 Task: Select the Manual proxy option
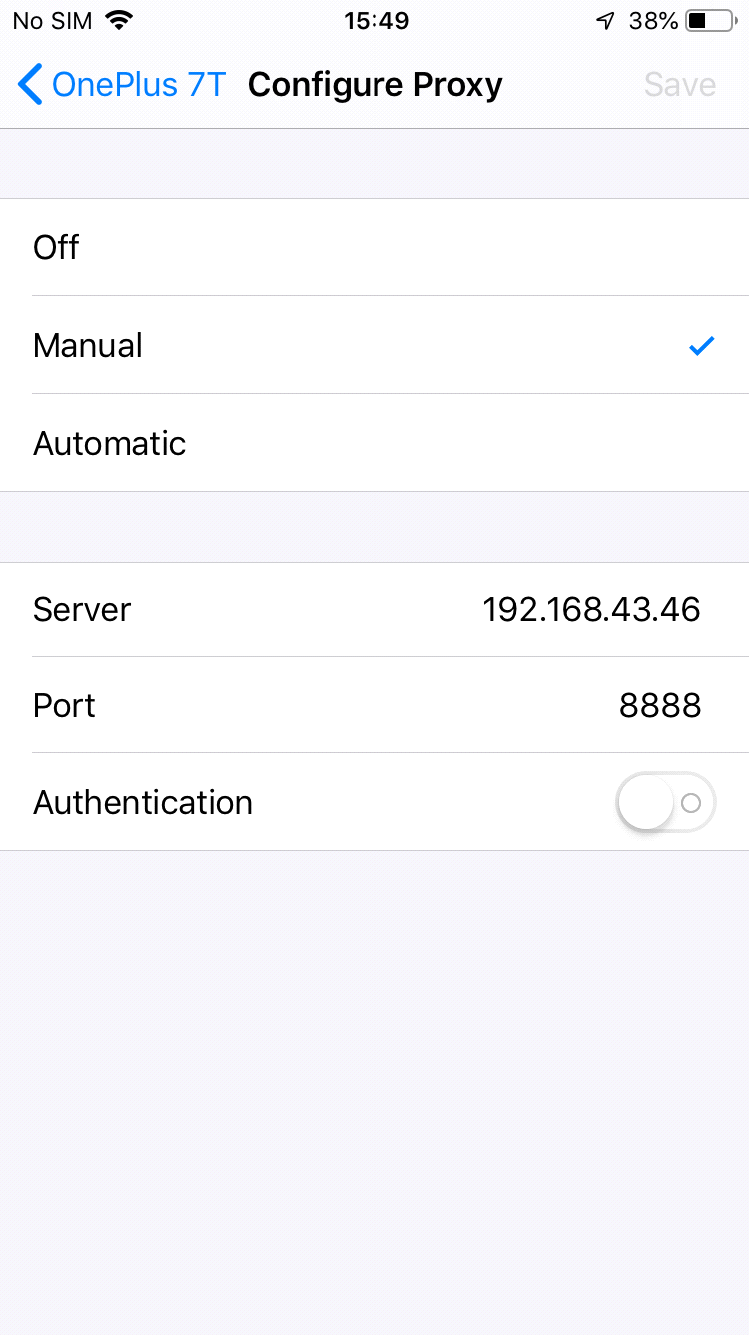[x=374, y=345]
